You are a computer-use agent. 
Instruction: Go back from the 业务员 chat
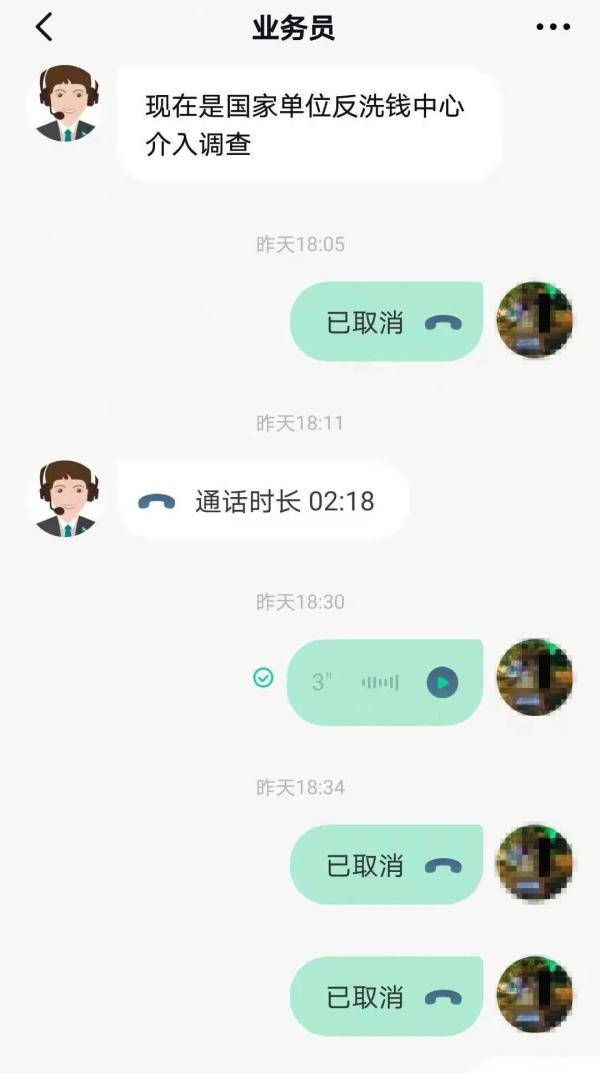(x=44, y=28)
